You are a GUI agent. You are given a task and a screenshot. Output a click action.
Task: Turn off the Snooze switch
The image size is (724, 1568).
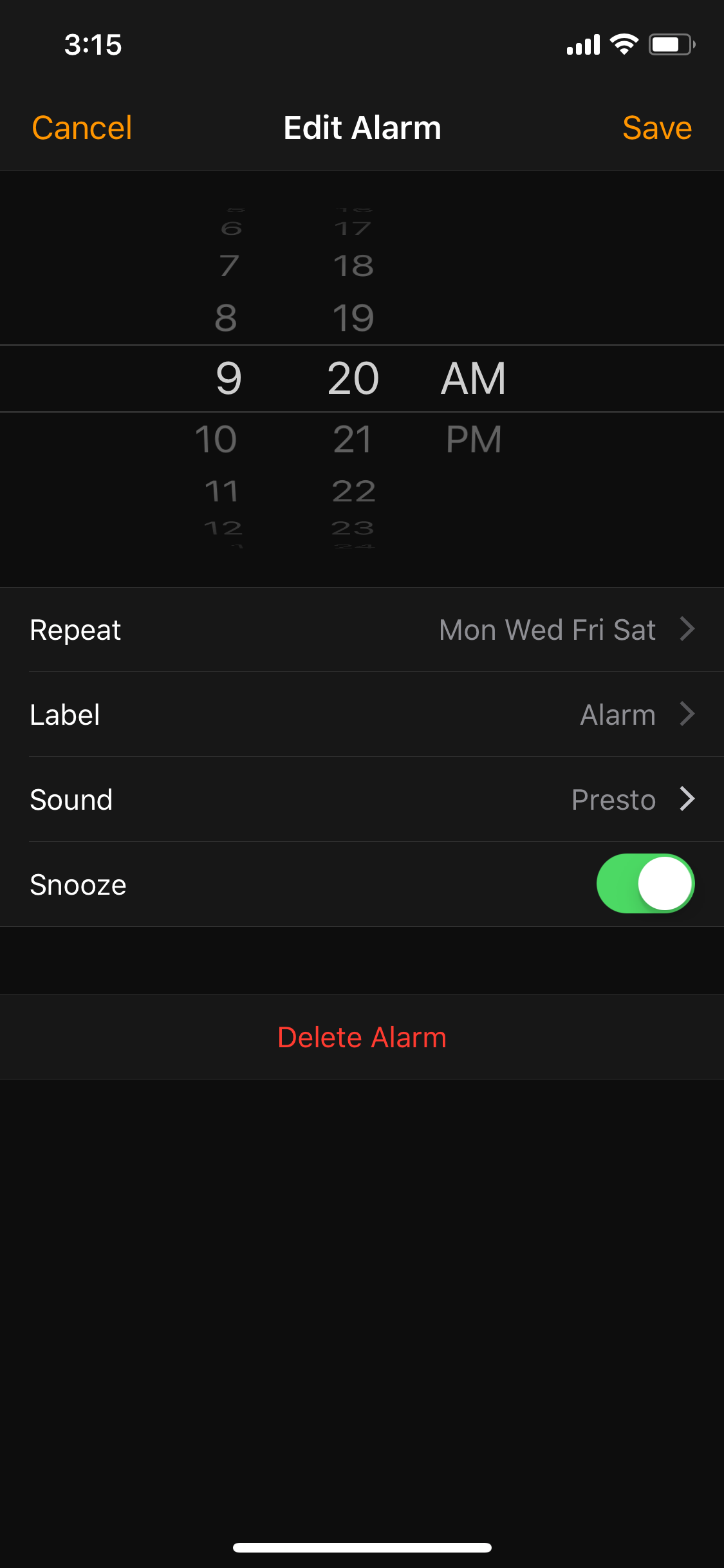pos(645,884)
